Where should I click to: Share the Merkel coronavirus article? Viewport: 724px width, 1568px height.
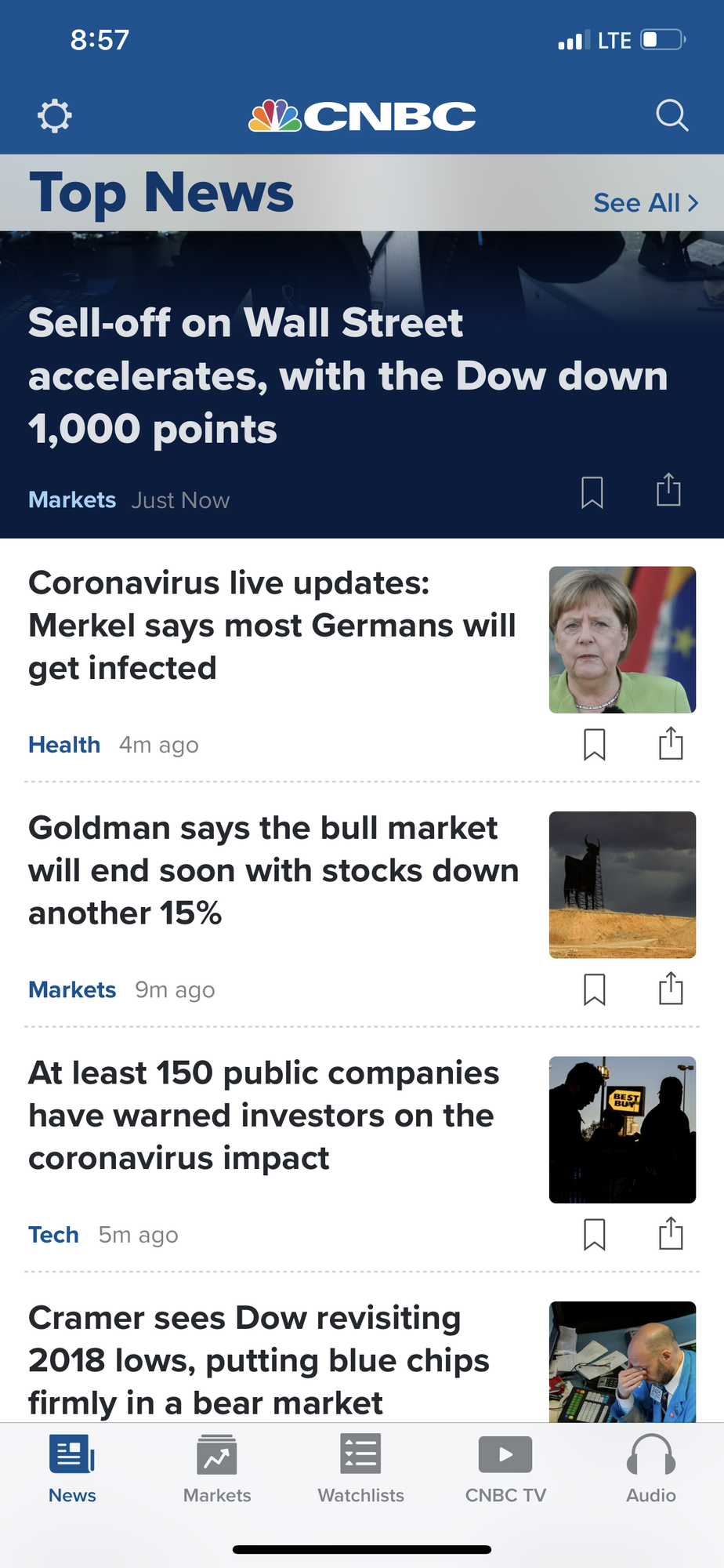coord(671,745)
